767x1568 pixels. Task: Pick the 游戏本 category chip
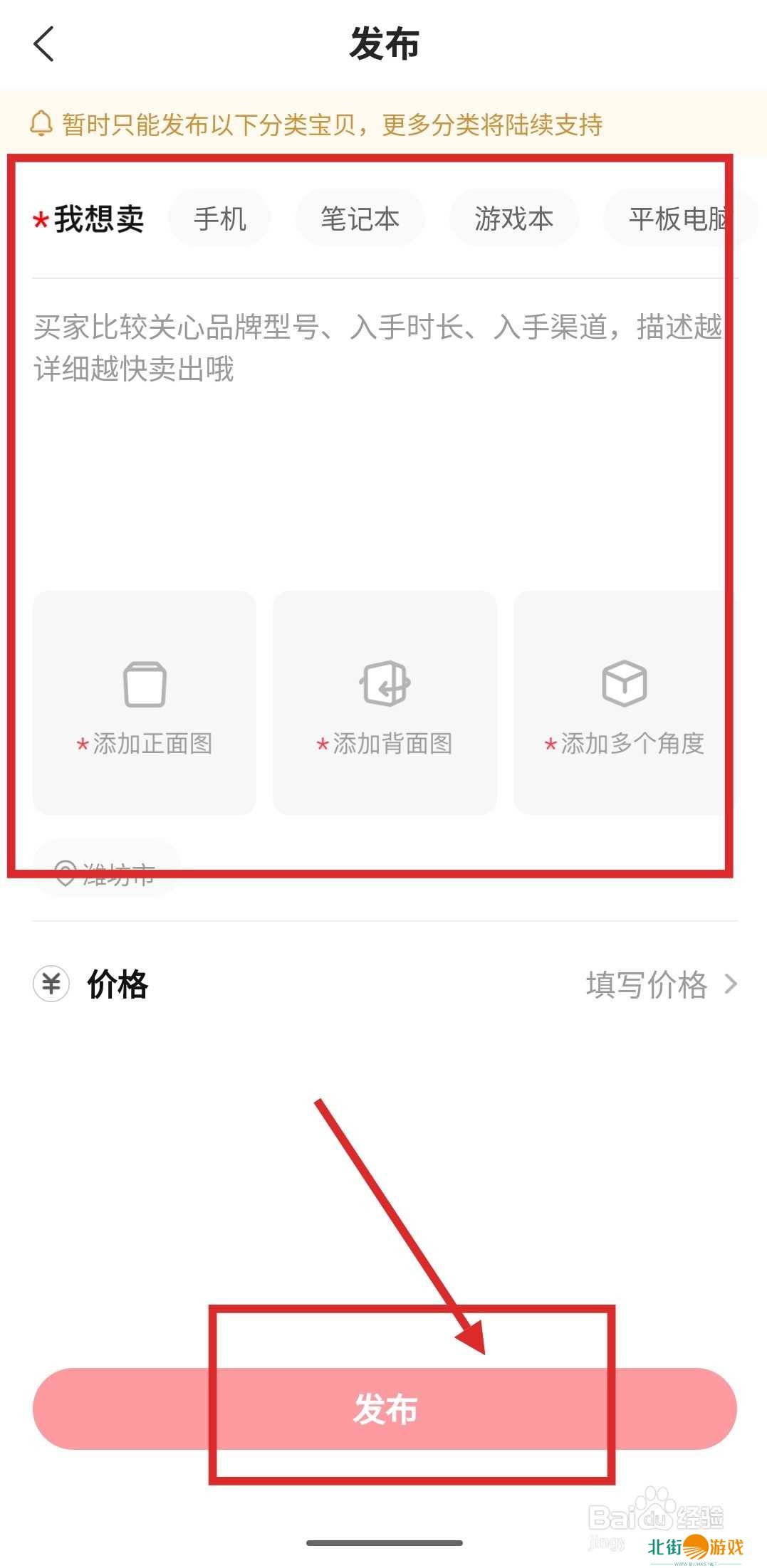[x=513, y=219]
